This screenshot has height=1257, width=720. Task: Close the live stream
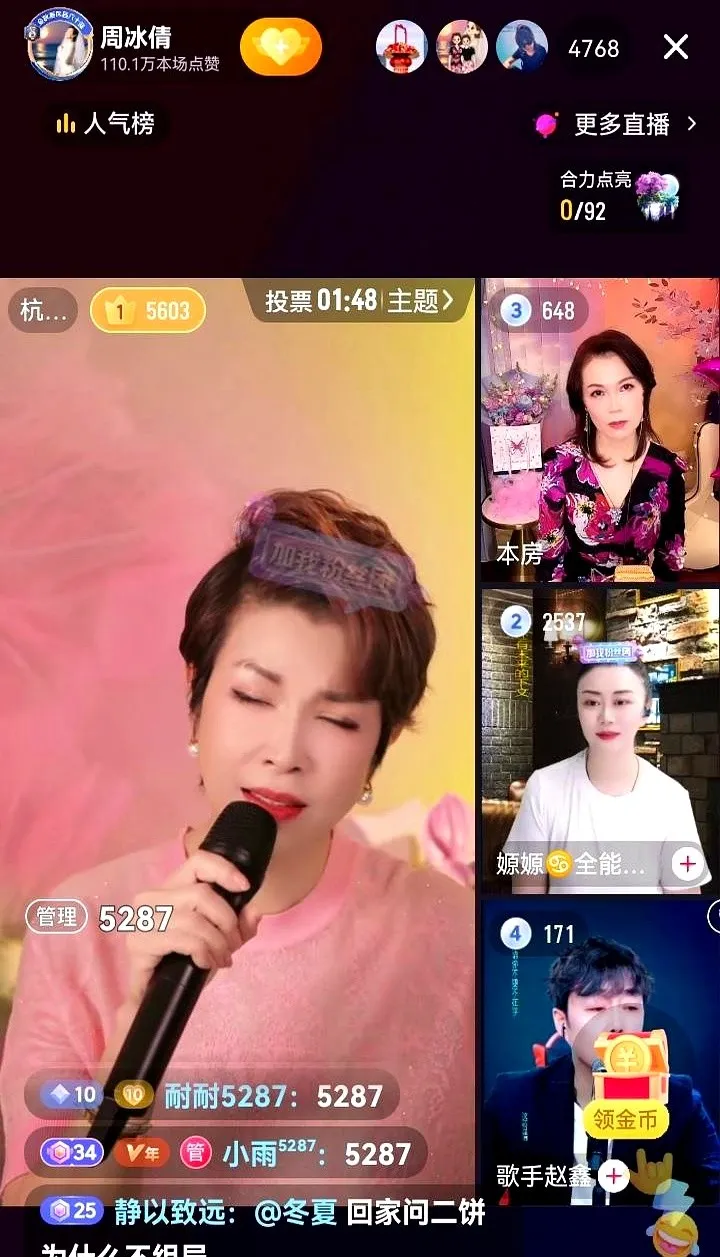click(x=676, y=47)
